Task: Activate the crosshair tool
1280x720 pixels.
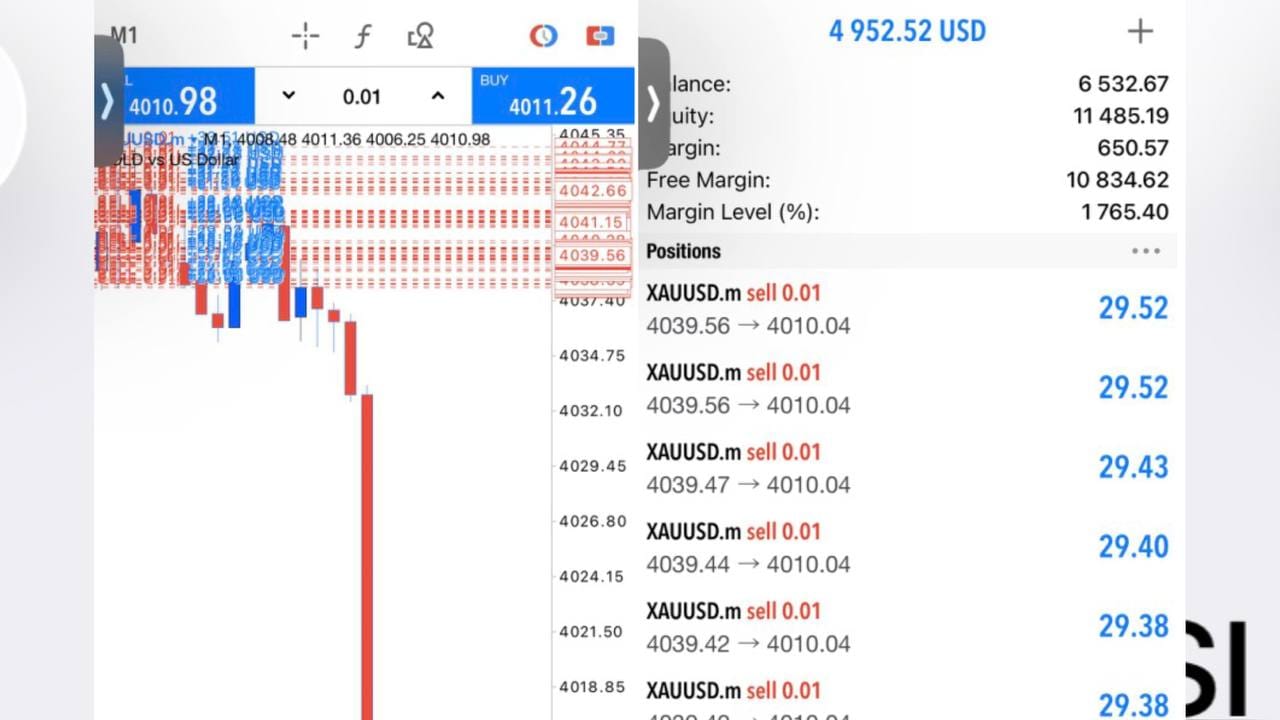Action: tap(305, 37)
